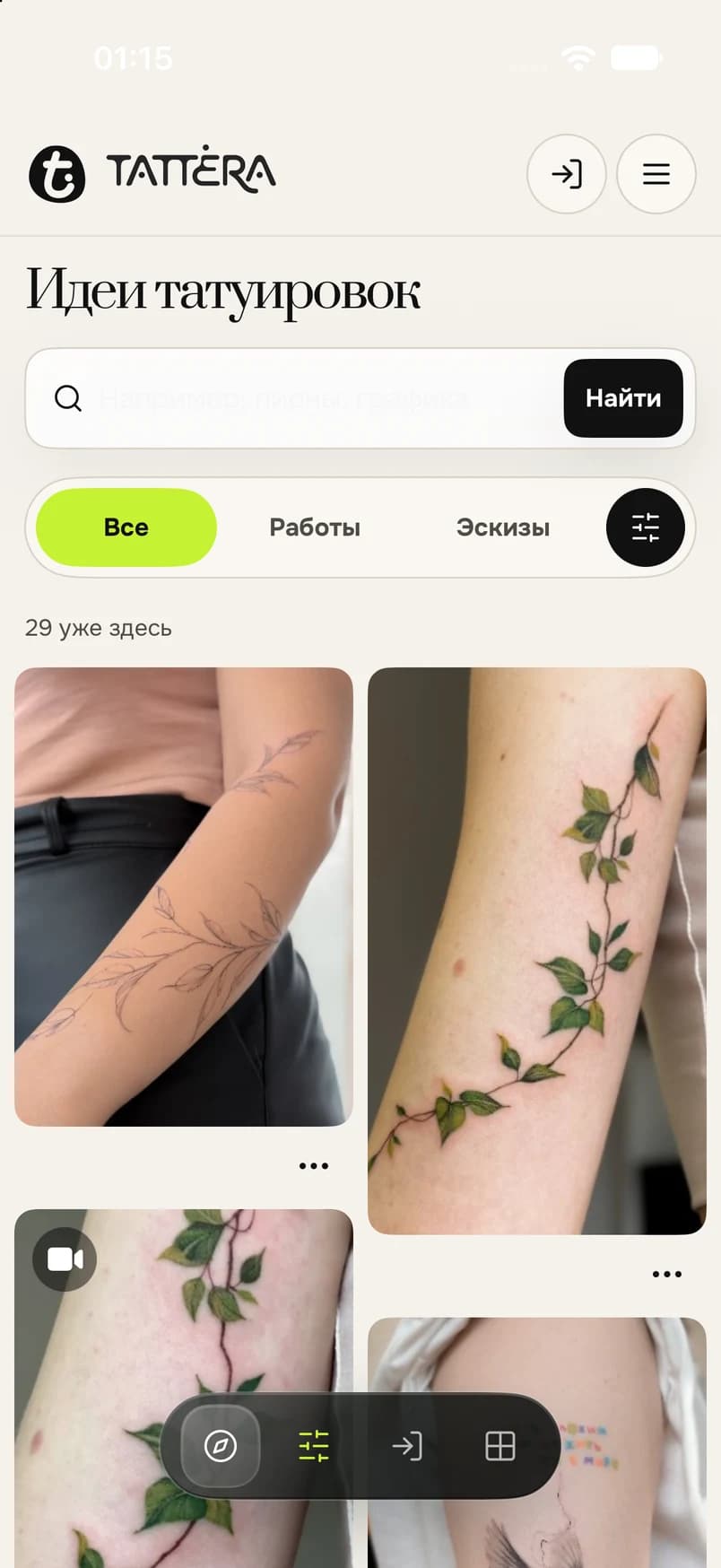Open options under the green ivy tattoo
721x1568 pixels.
pos(667,1274)
